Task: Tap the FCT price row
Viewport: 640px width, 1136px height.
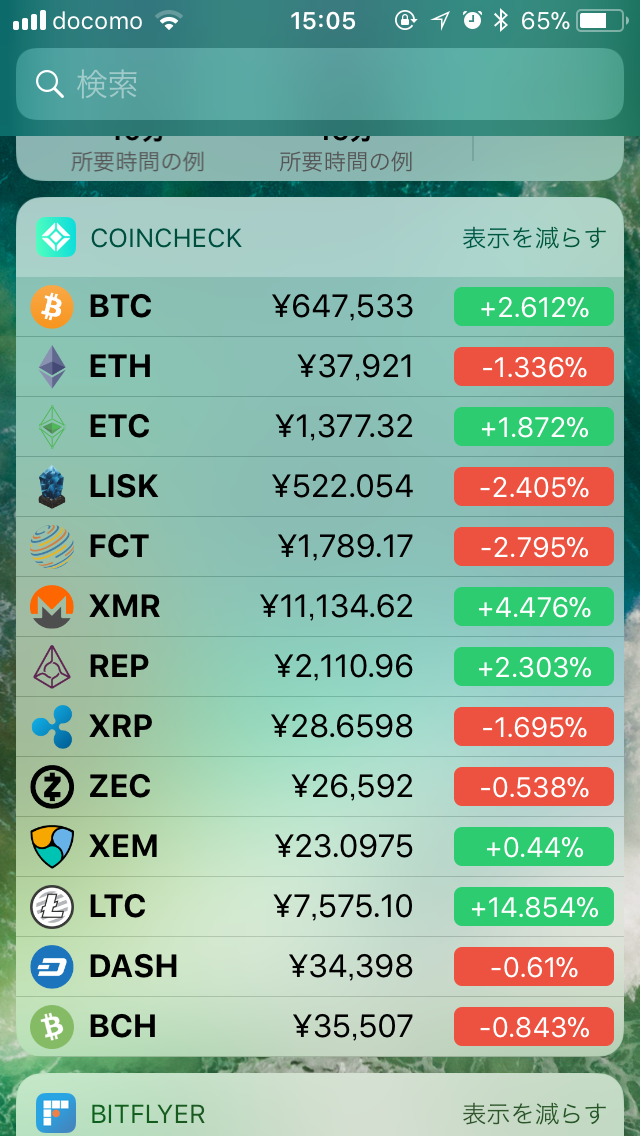Action: pyautogui.click(x=320, y=547)
